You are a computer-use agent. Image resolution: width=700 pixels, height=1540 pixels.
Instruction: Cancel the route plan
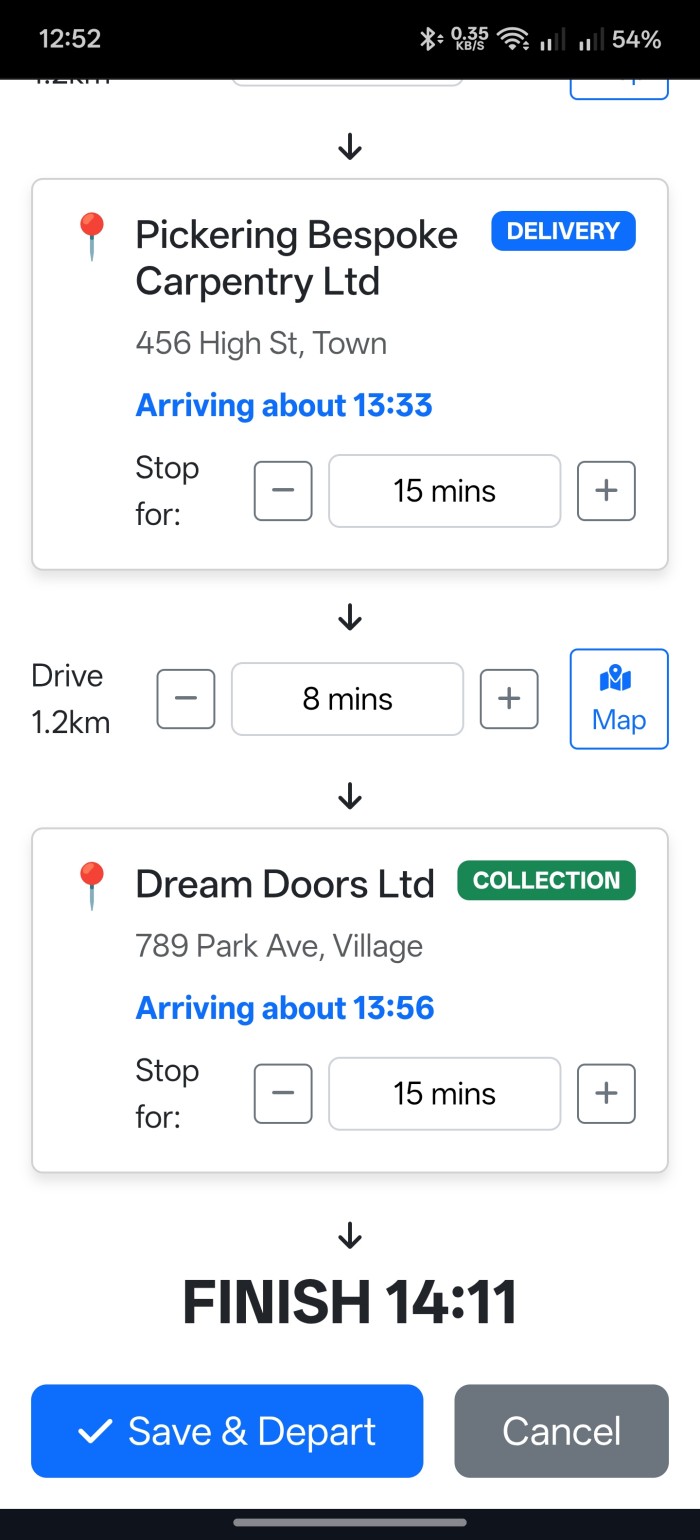pos(561,1431)
